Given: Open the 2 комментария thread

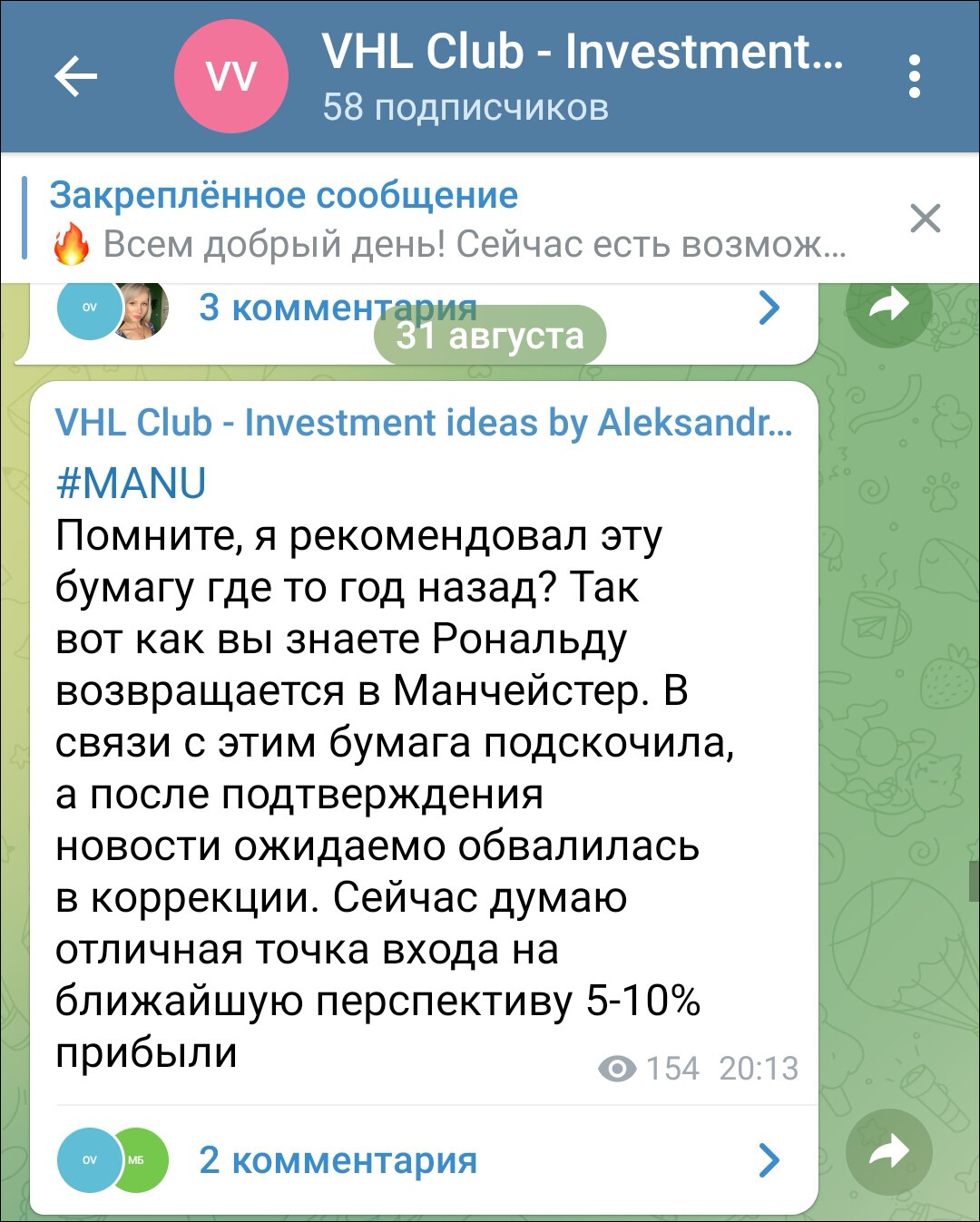Looking at the screenshot, I should (x=338, y=1159).
